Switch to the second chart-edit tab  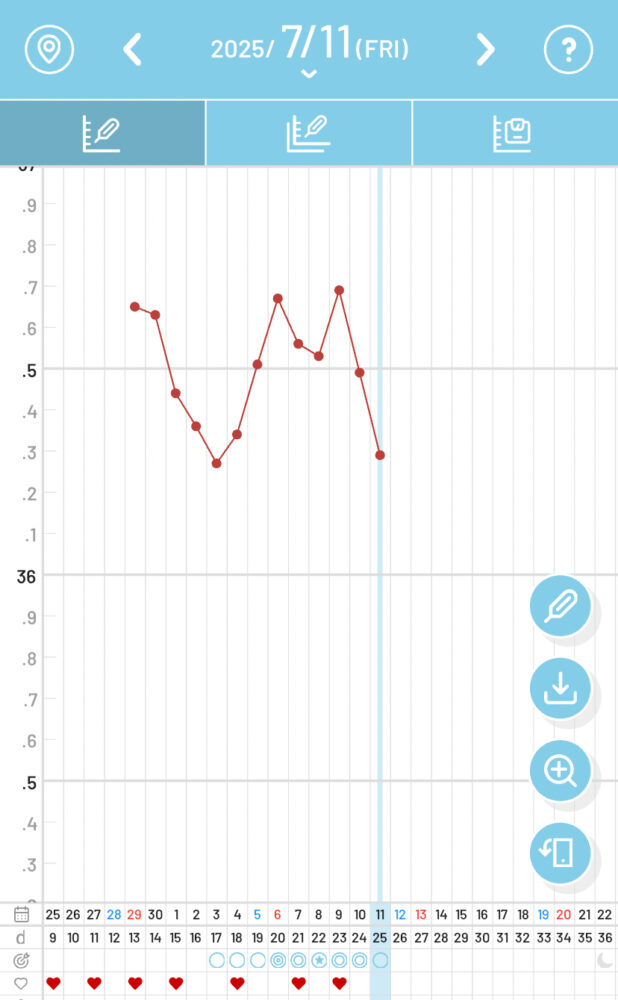[309, 133]
